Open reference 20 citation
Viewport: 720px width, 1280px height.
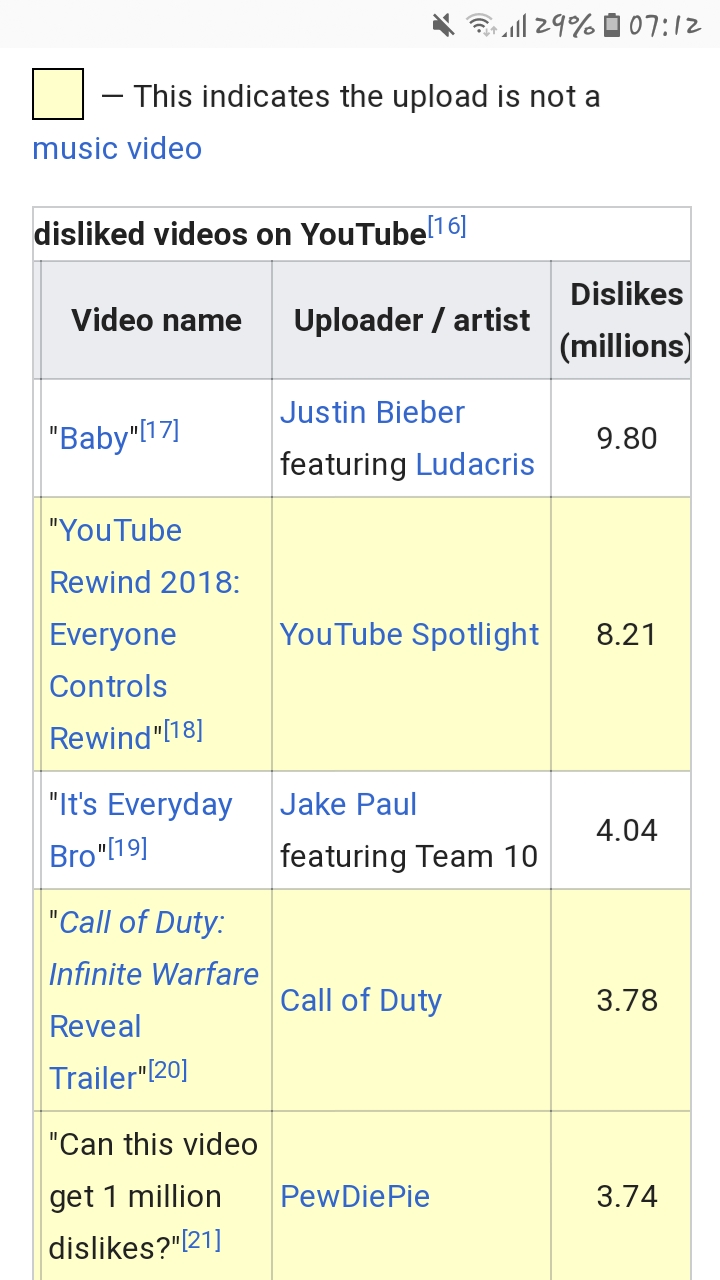pos(168,1071)
